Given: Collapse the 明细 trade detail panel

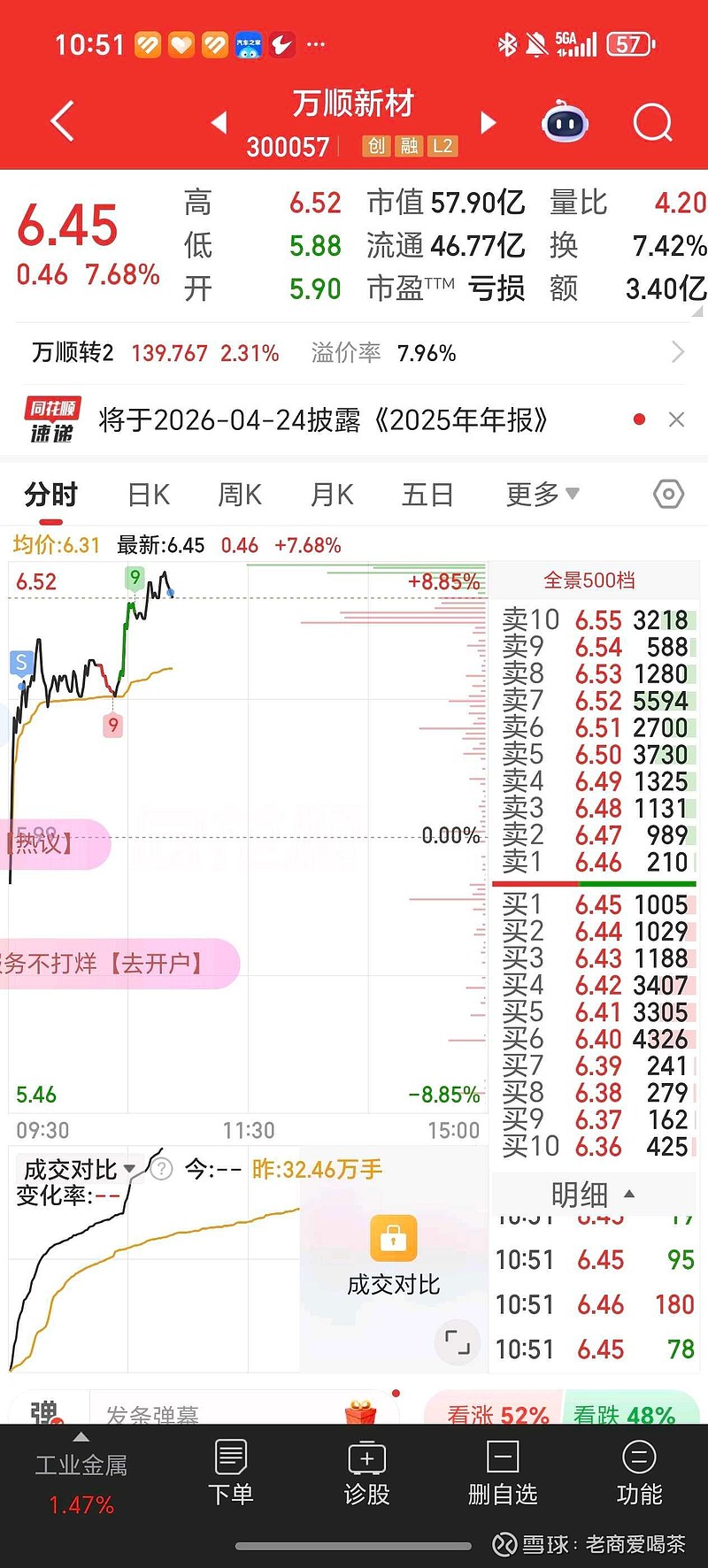Looking at the screenshot, I should (591, 1194).
